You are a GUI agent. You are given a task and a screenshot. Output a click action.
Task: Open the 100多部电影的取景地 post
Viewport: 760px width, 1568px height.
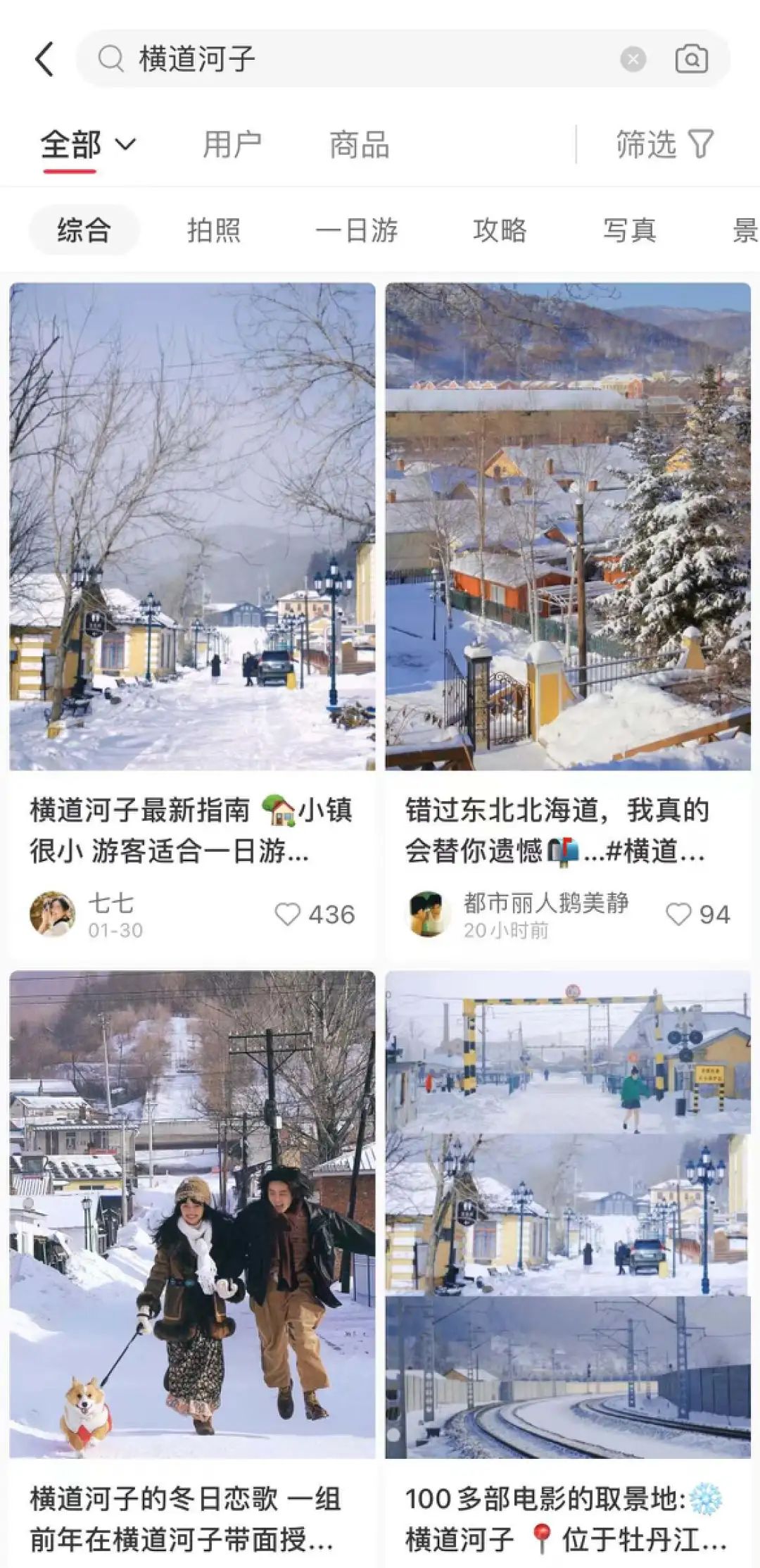pos(568,1214)
